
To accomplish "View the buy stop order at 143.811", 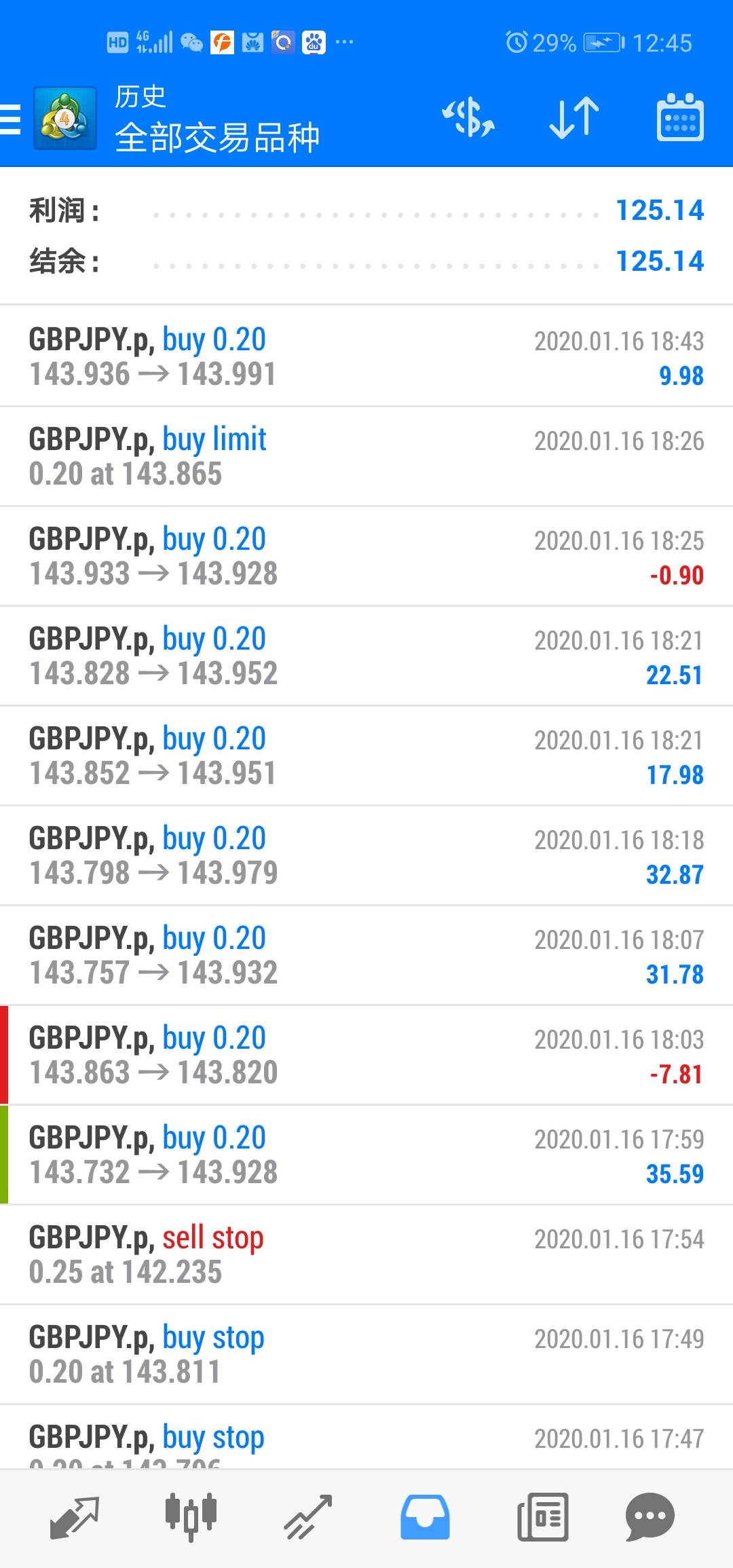I will click(366, 1354).
